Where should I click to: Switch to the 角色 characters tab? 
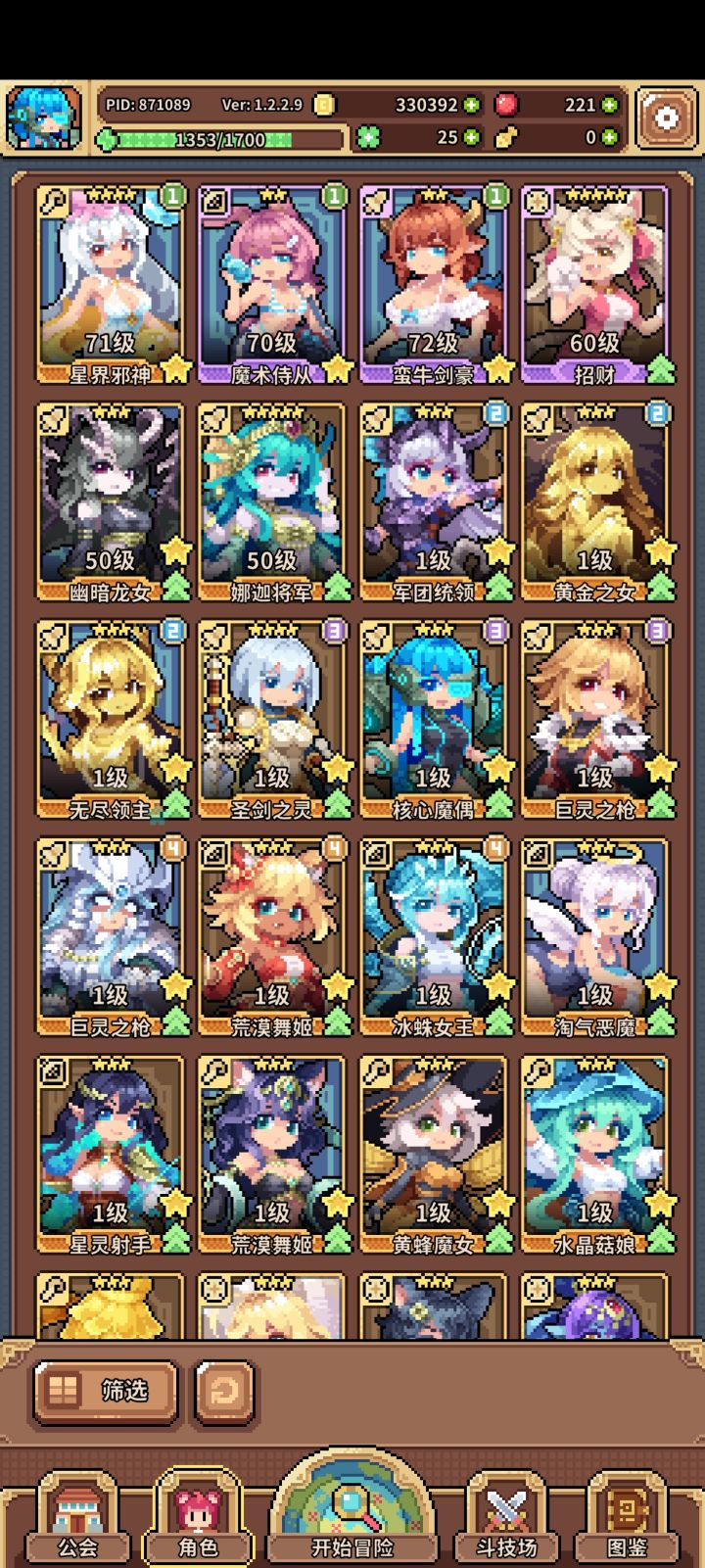[198, 1518]
